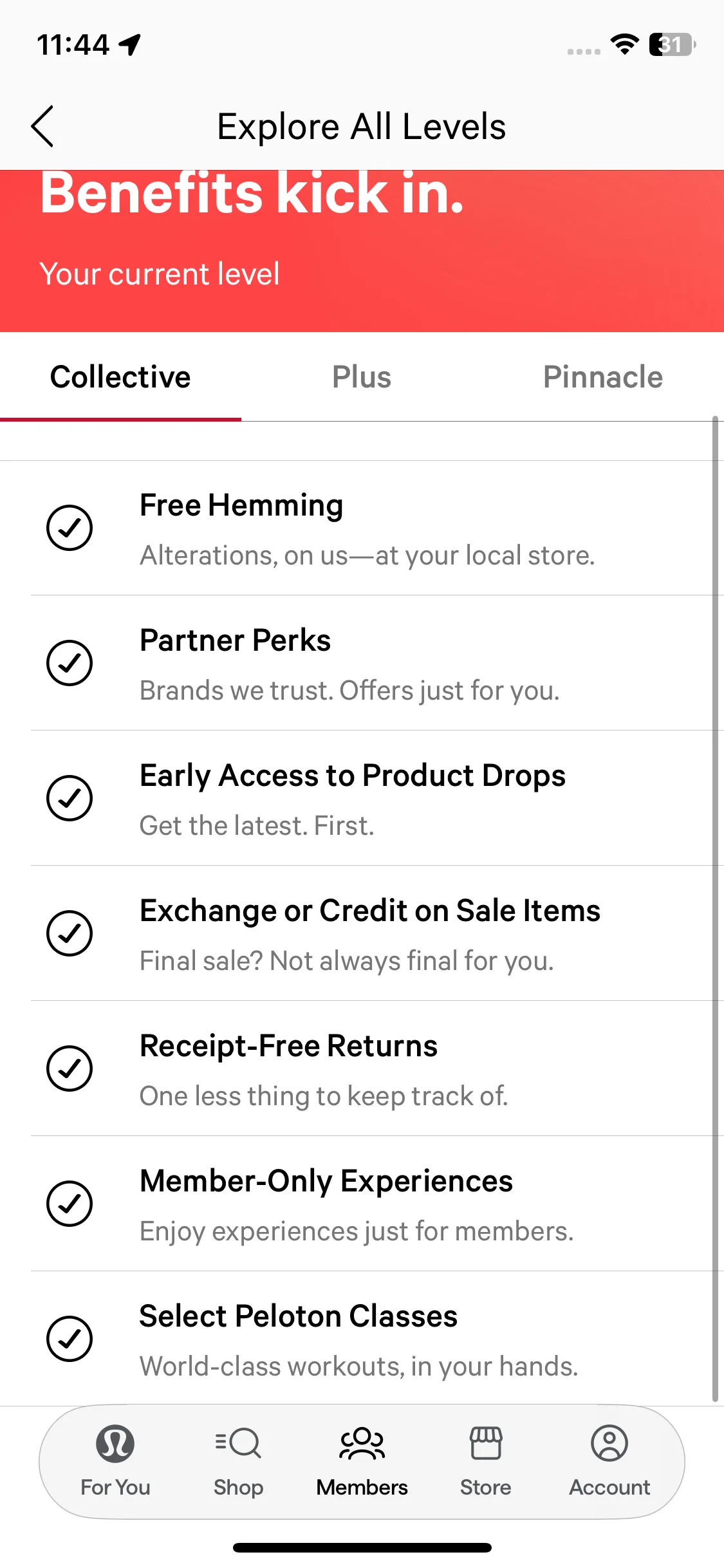
Task: Switch to the Plus level tab
Action: tap(362, 377)
